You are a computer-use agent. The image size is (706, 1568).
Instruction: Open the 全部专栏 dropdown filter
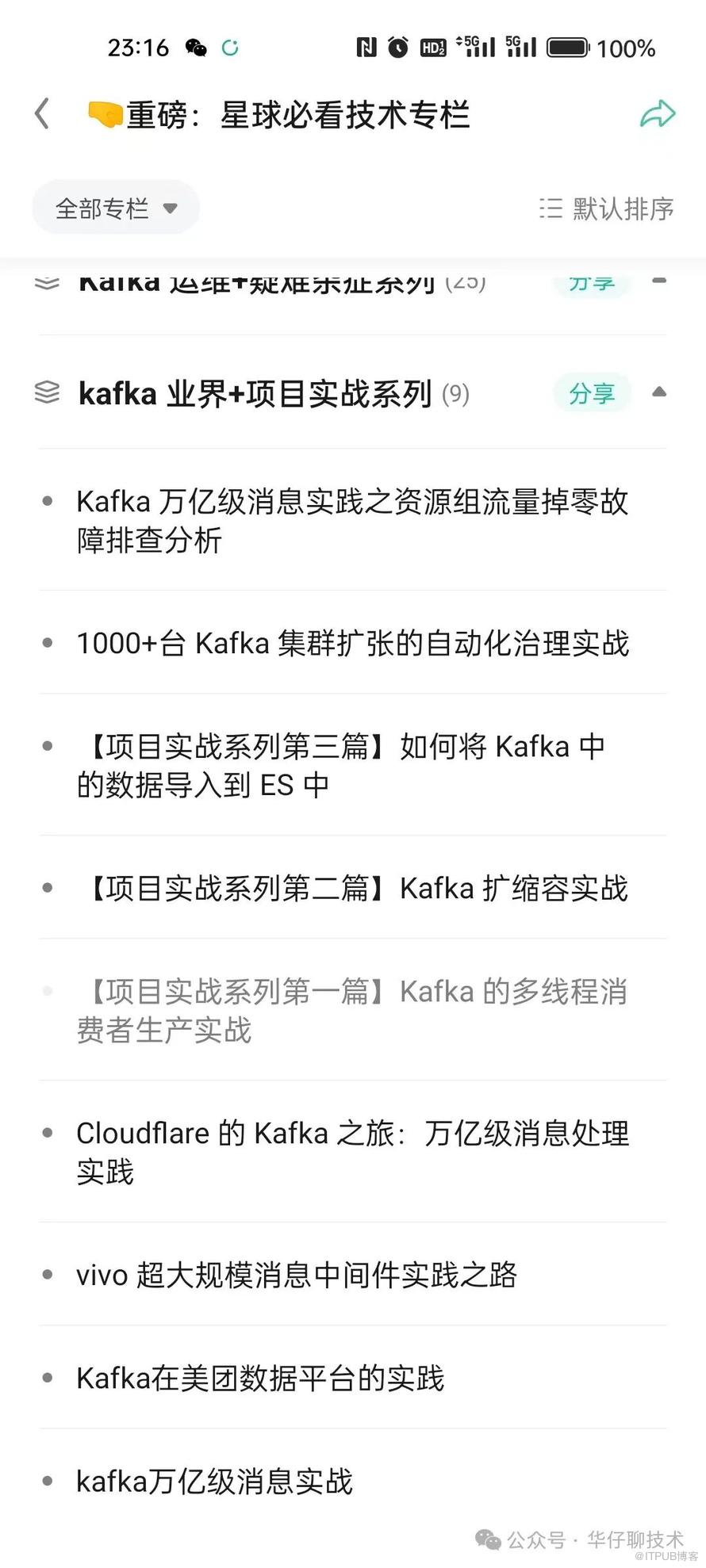(116, 208)
